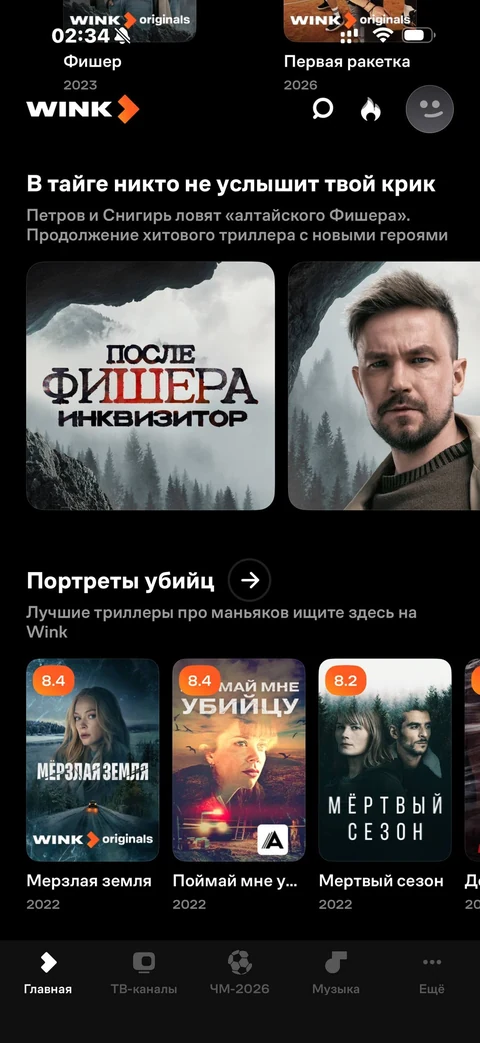The image size is (480, 1043).
Task: Open the banner with the bearded man
Action: [384, 386]
